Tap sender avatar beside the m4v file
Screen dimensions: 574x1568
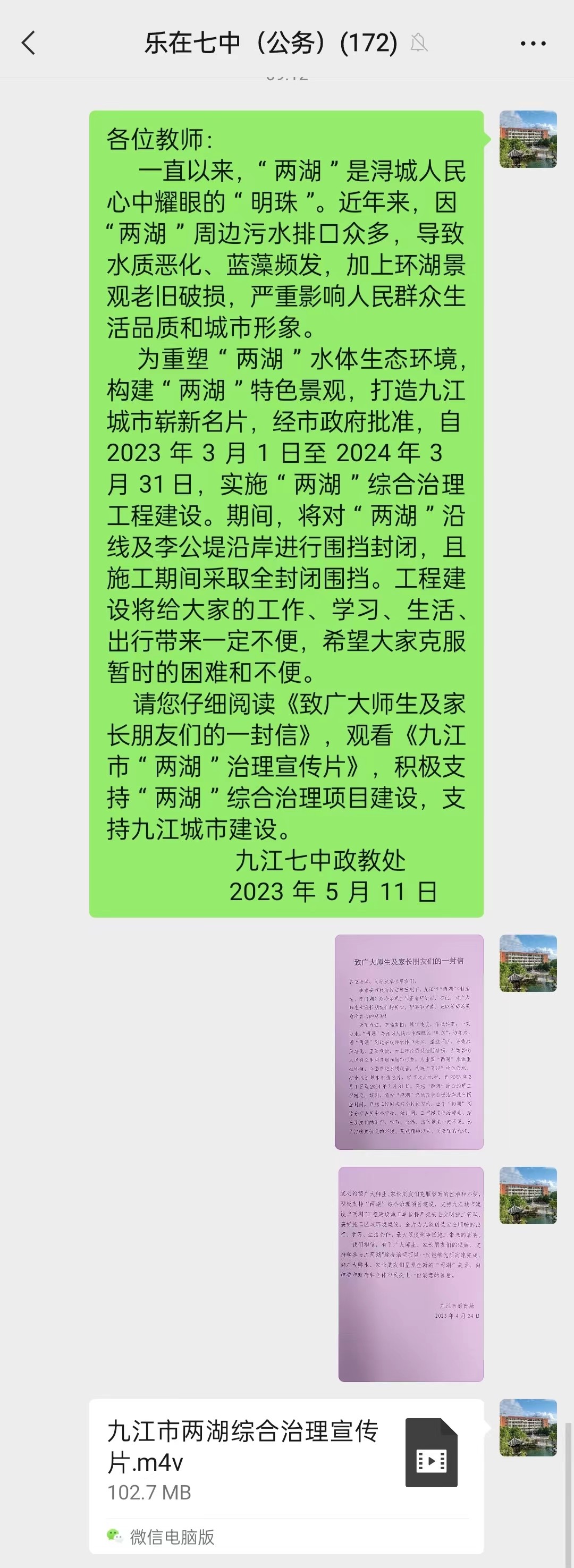528,1427
